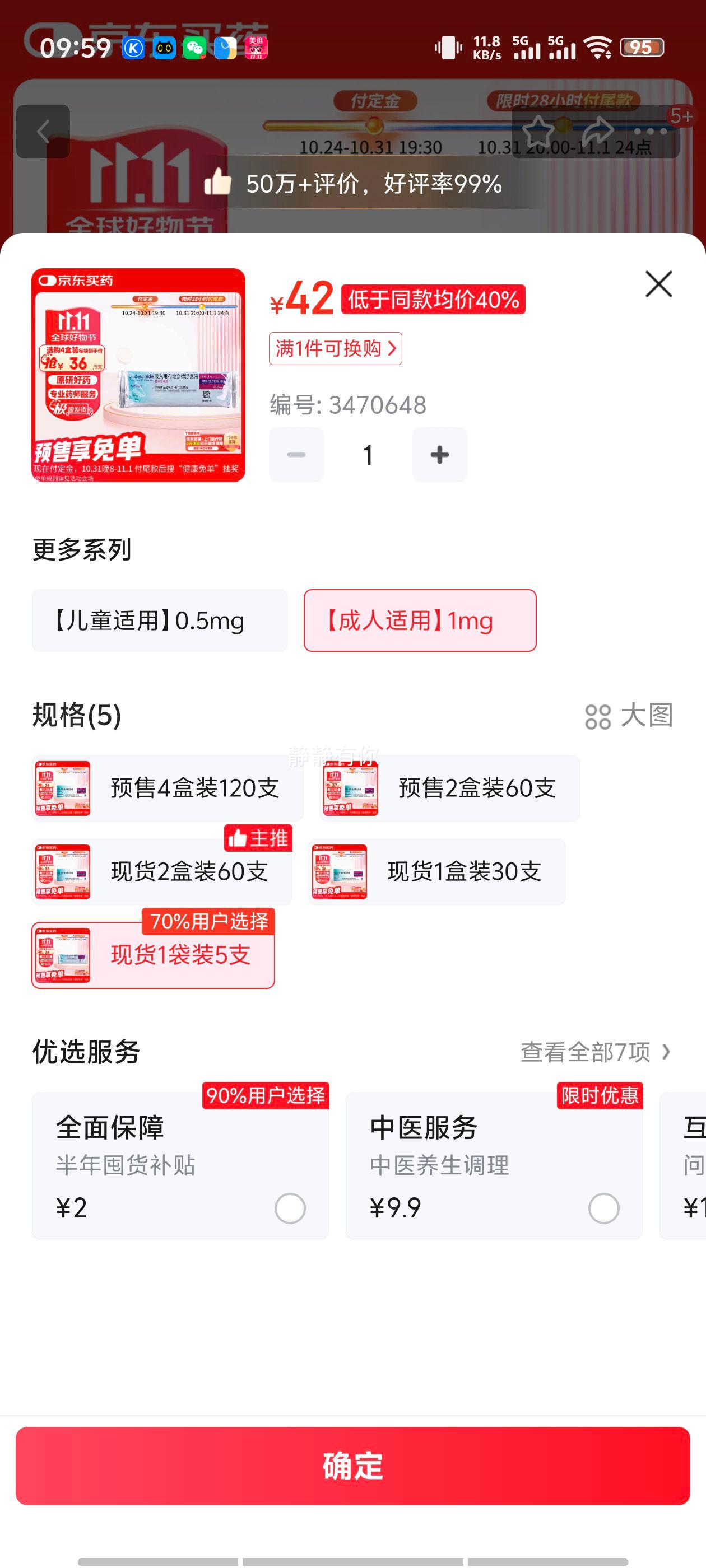The image size is (706, 1568).
Task: Switch to 【成人适用】1mg series
Action: 421,621
